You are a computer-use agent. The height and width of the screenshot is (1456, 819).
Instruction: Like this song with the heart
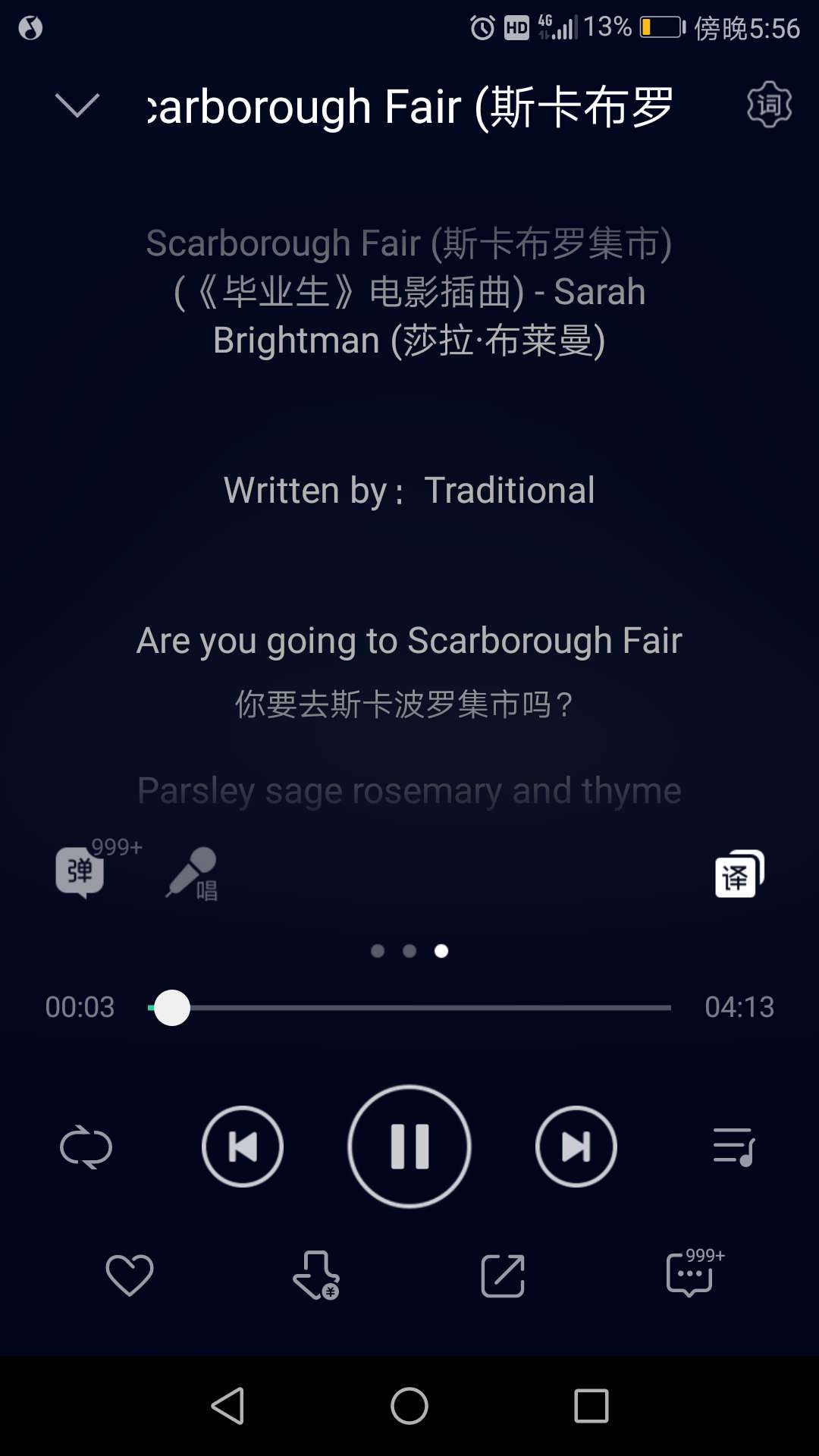[x=130, y=1276]
